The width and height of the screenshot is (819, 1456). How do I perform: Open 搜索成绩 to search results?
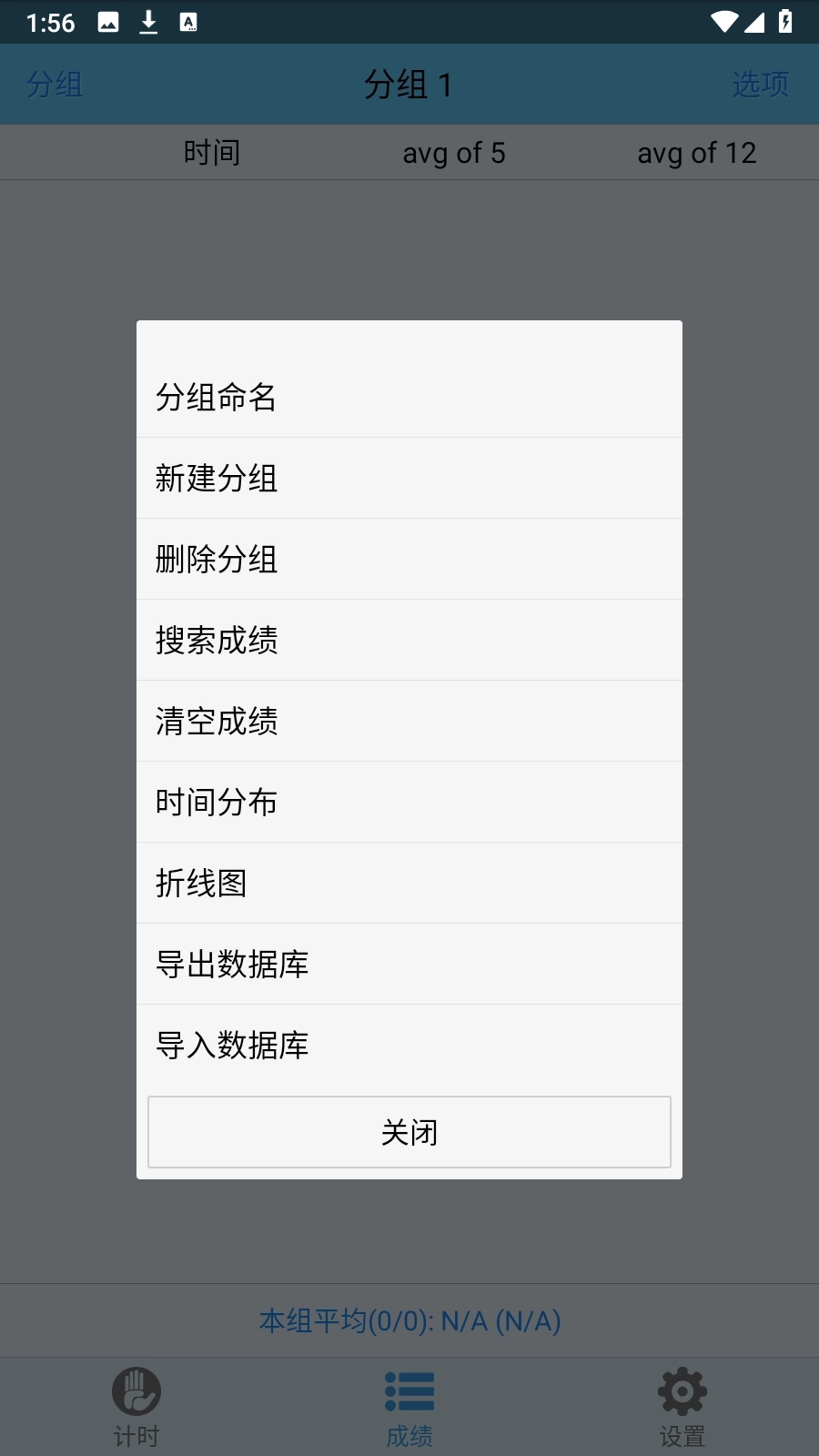(409, 640)
